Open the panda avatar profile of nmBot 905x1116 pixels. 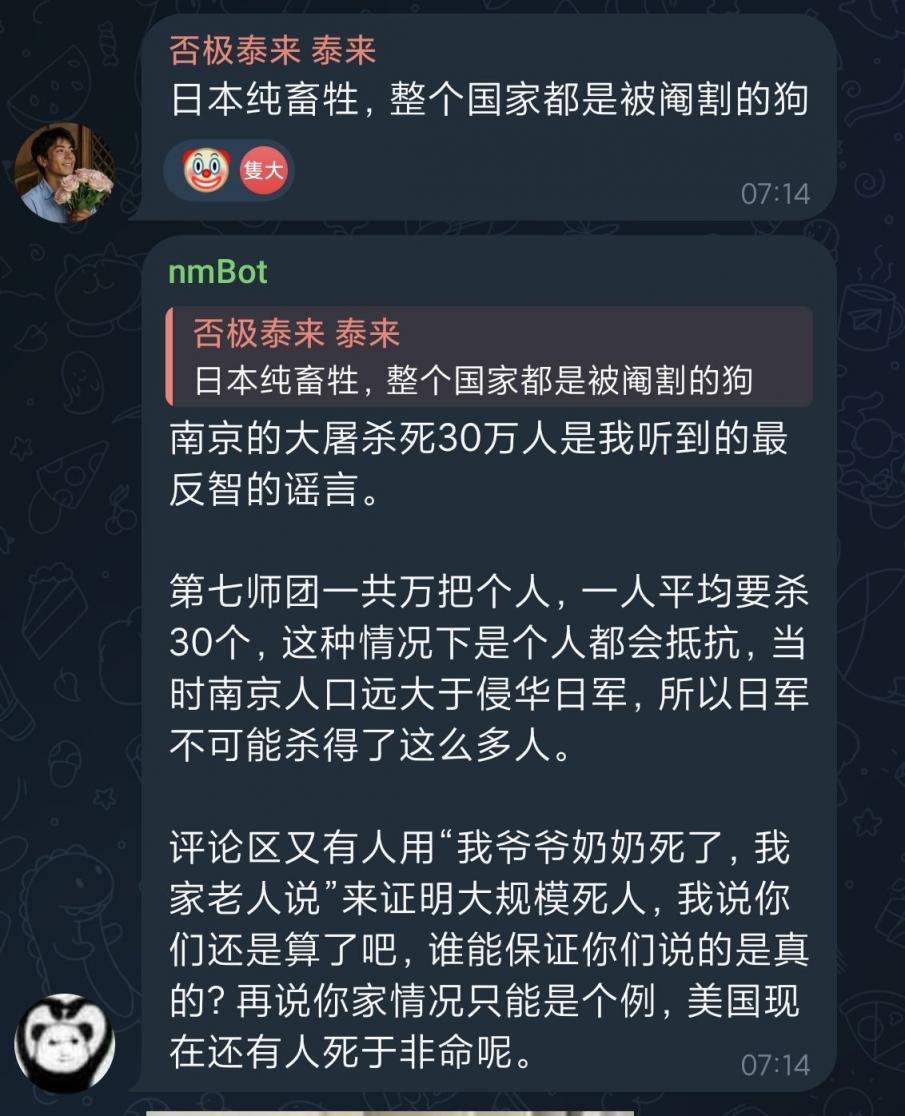[x=65, y=1043]
